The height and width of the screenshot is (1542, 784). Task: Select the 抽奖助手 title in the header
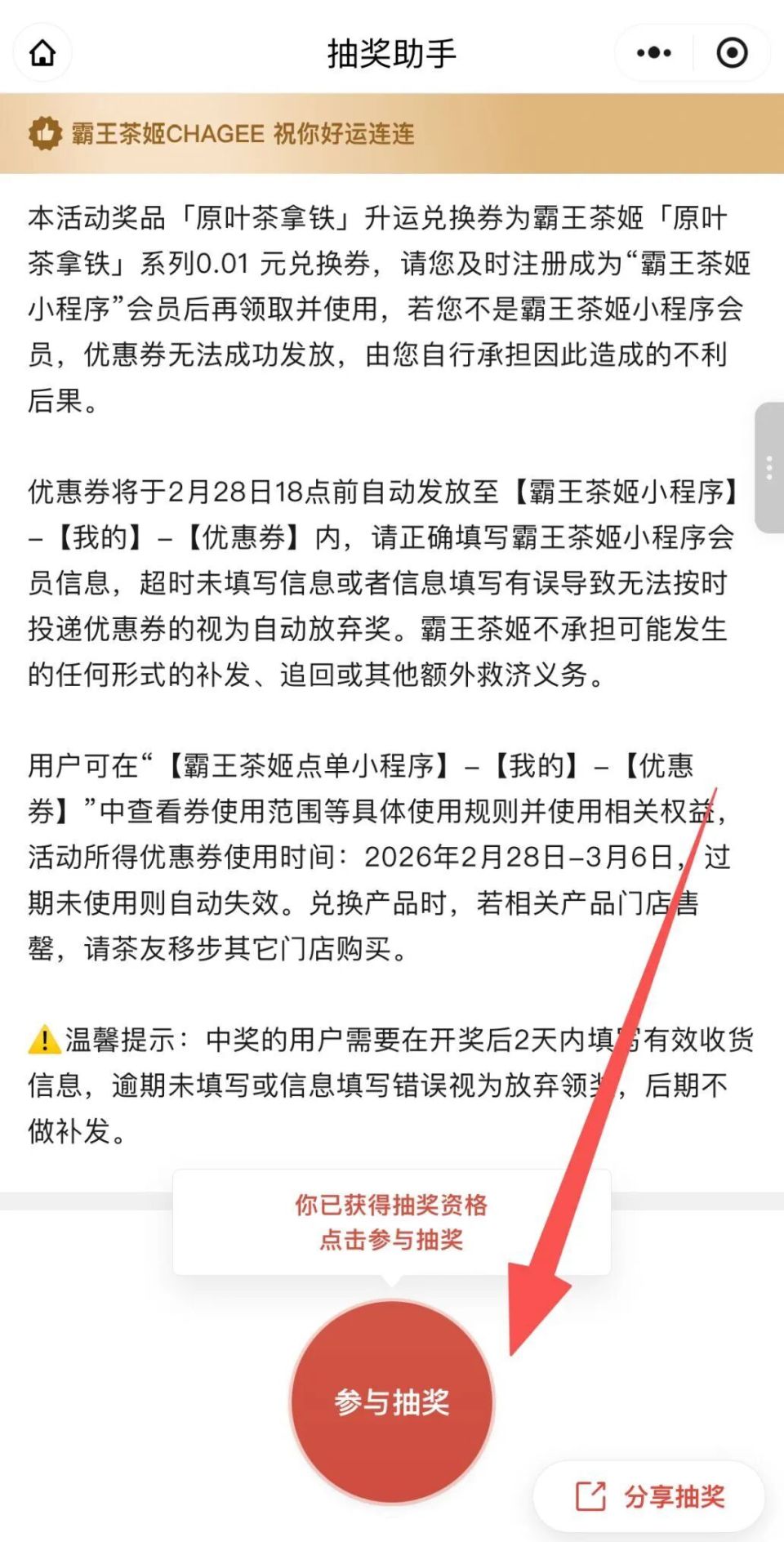click(391, 51)
